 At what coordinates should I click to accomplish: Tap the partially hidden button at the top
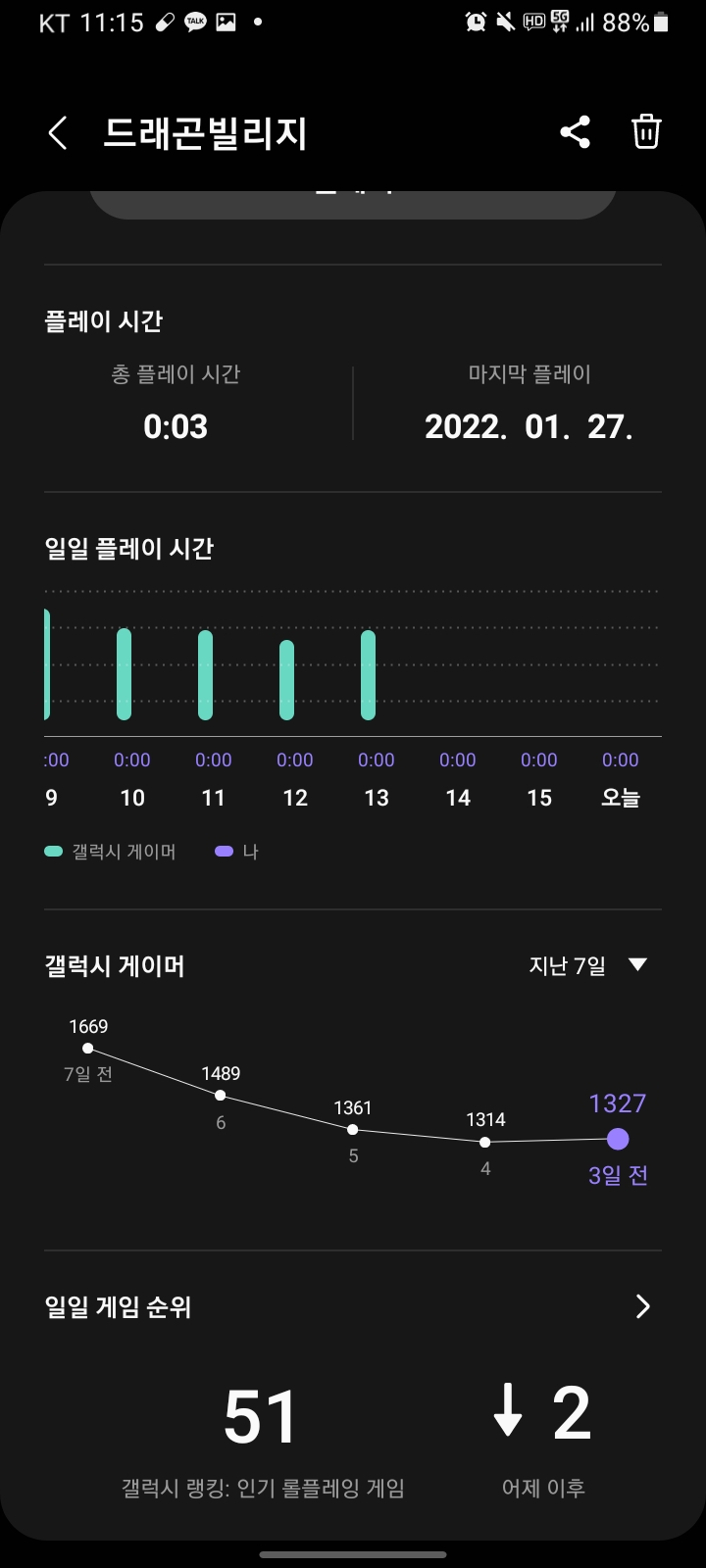(353, 204)
